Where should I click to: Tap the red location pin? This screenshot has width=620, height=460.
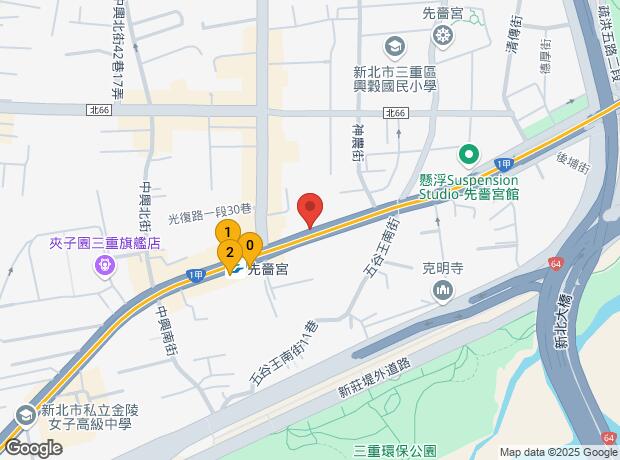tap(310, 210)
